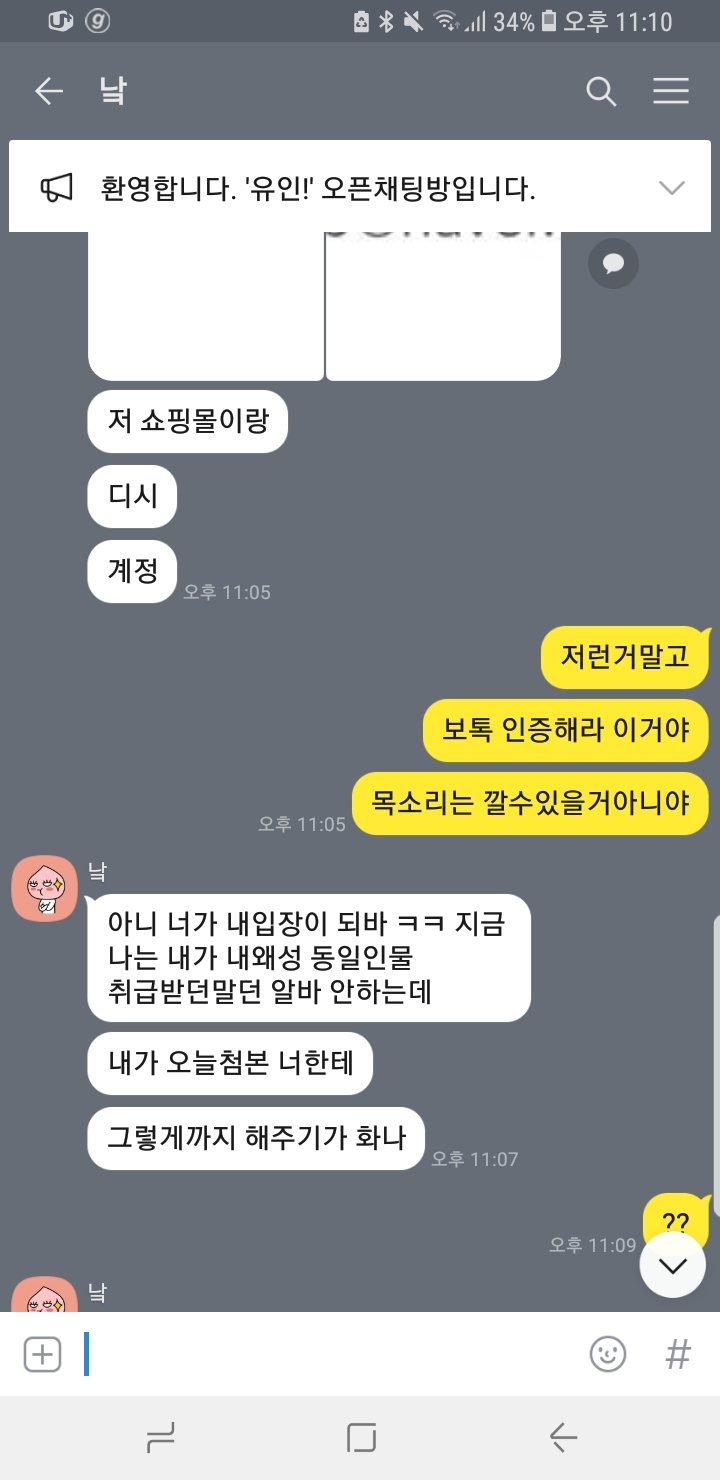
Task: Go back from the 날 chat
Action: [48, 92]
